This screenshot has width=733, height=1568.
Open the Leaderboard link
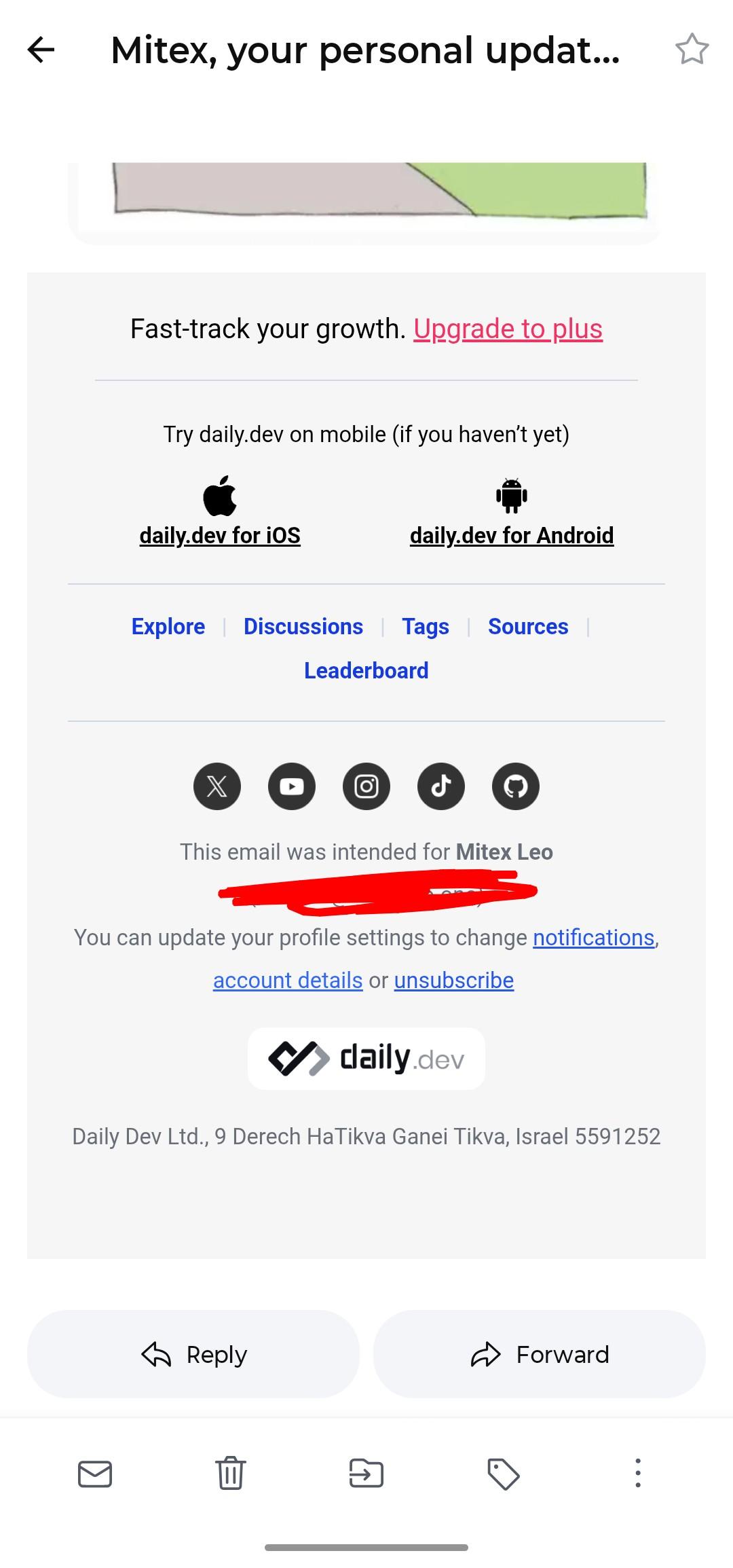click(x=366, y=670)
